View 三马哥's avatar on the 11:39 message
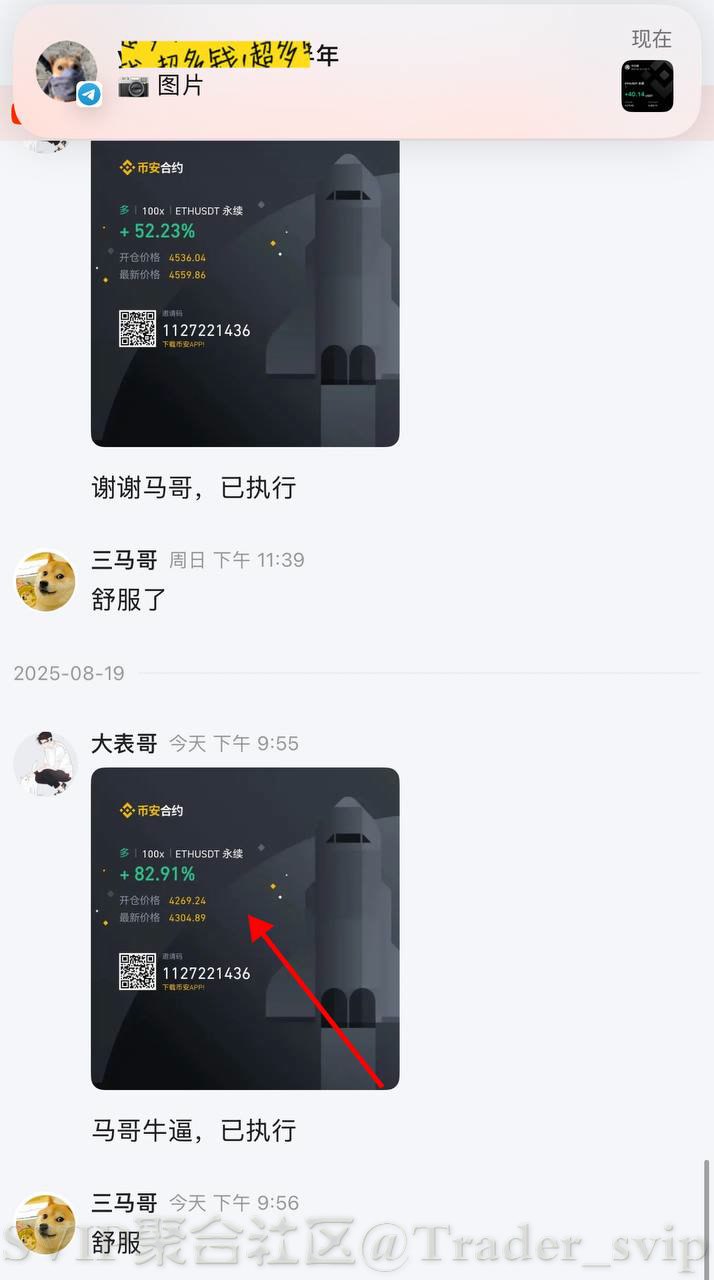Screen dimensions: 714x1280 coord(45,581)
